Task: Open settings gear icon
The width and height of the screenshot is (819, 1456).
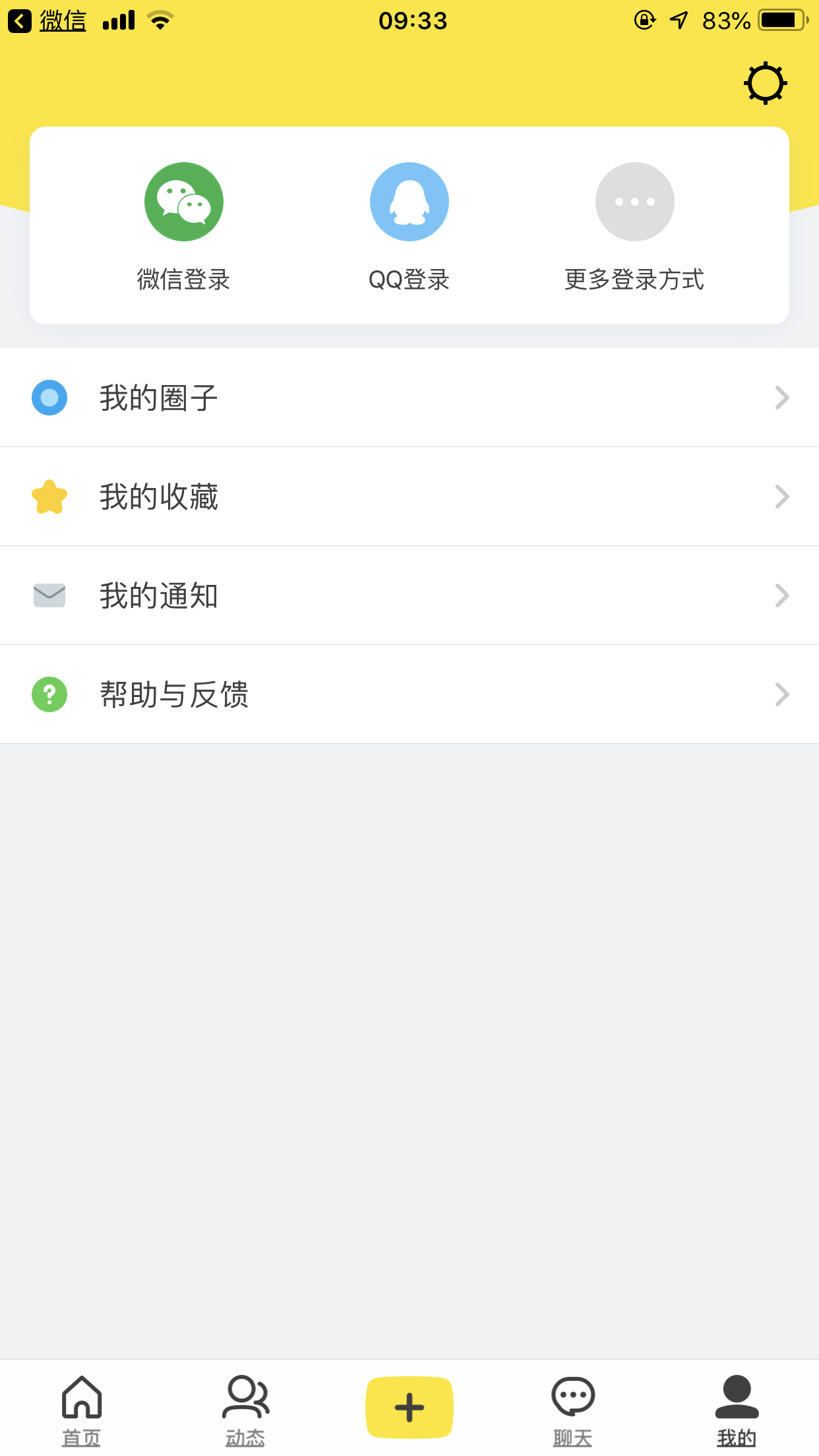Action: click(x=765, y=84)
